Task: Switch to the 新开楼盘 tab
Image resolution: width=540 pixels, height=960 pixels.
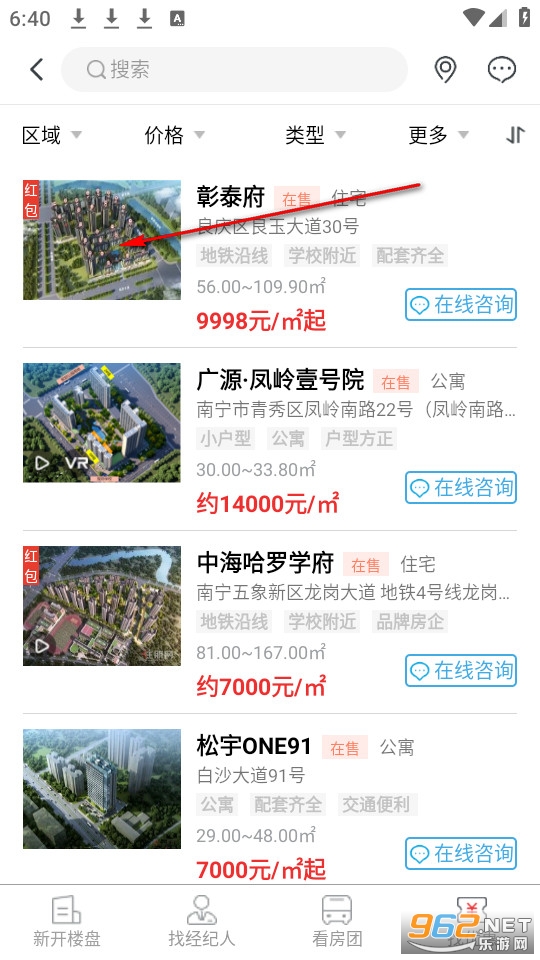Action: 67,921
